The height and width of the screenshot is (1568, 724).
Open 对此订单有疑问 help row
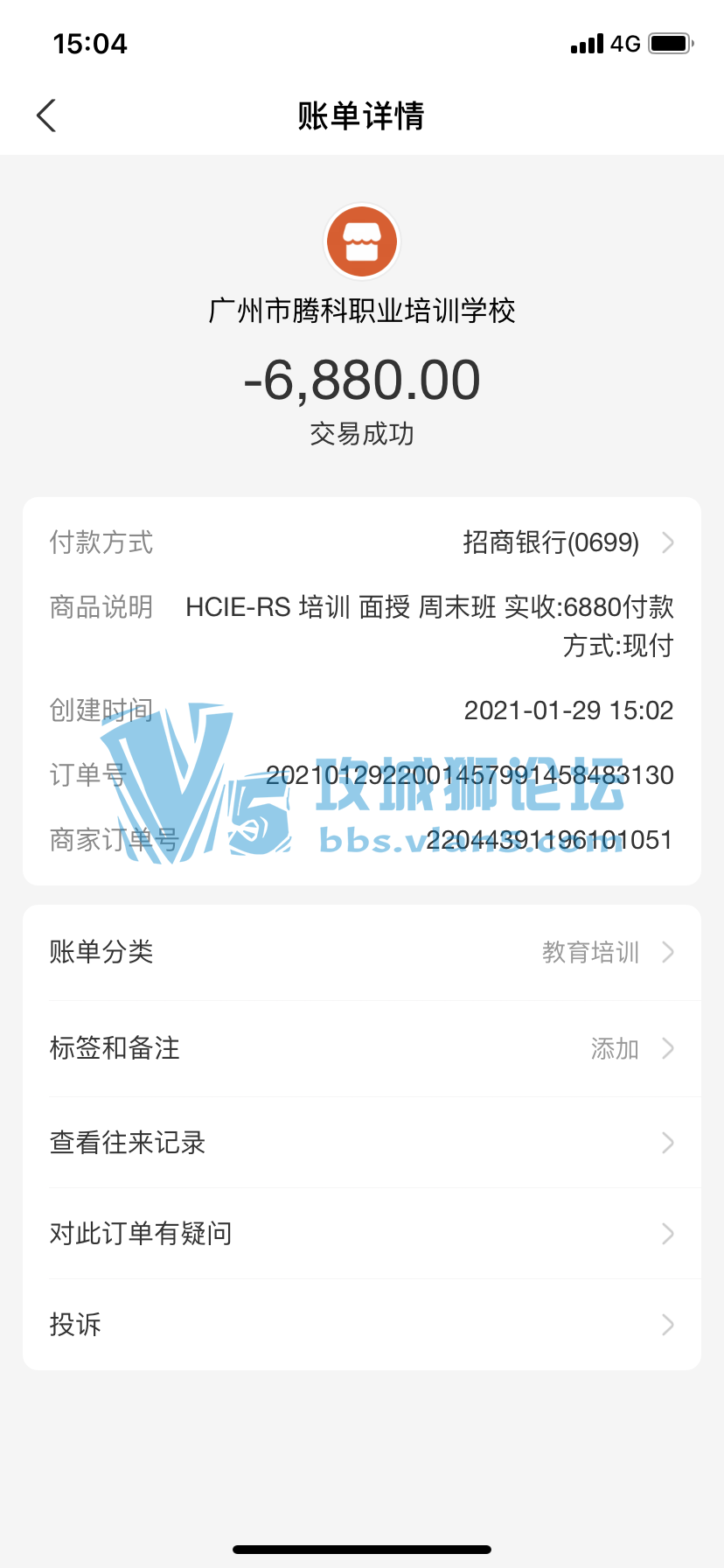pos(362,1234)
